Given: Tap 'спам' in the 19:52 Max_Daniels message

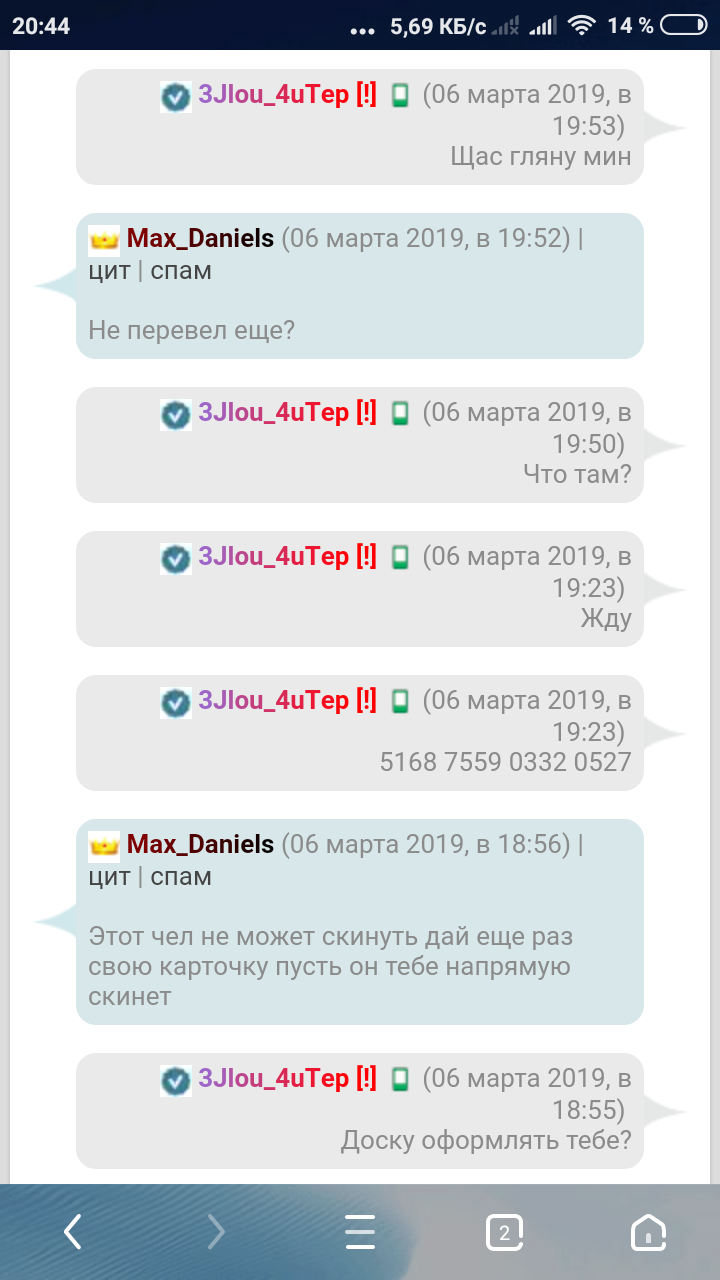Looking at the screenshot, I should 181,270.
